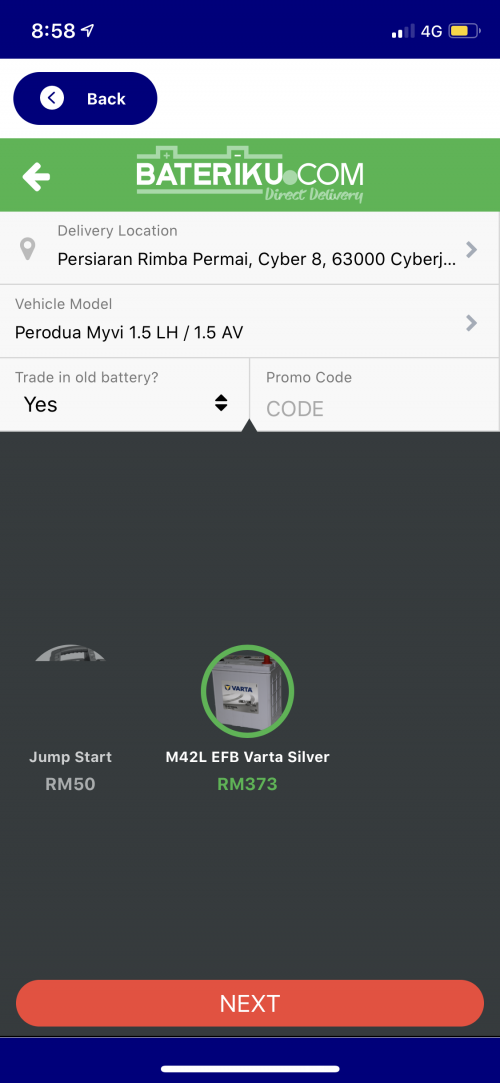Tap the white arrow in the green header
500x1083 pixels.
click(x=36, y=176)
